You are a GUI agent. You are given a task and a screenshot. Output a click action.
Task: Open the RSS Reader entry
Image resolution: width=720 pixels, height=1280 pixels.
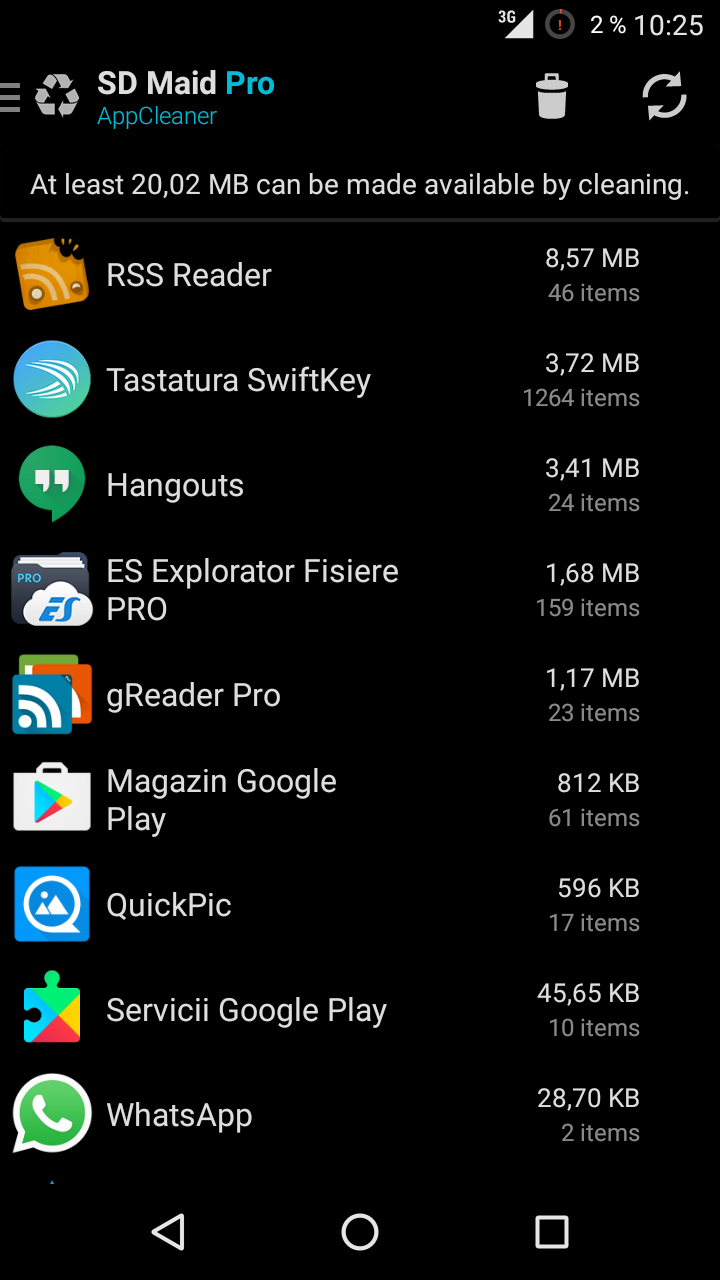pyautogui.click(x=360, y=275)
